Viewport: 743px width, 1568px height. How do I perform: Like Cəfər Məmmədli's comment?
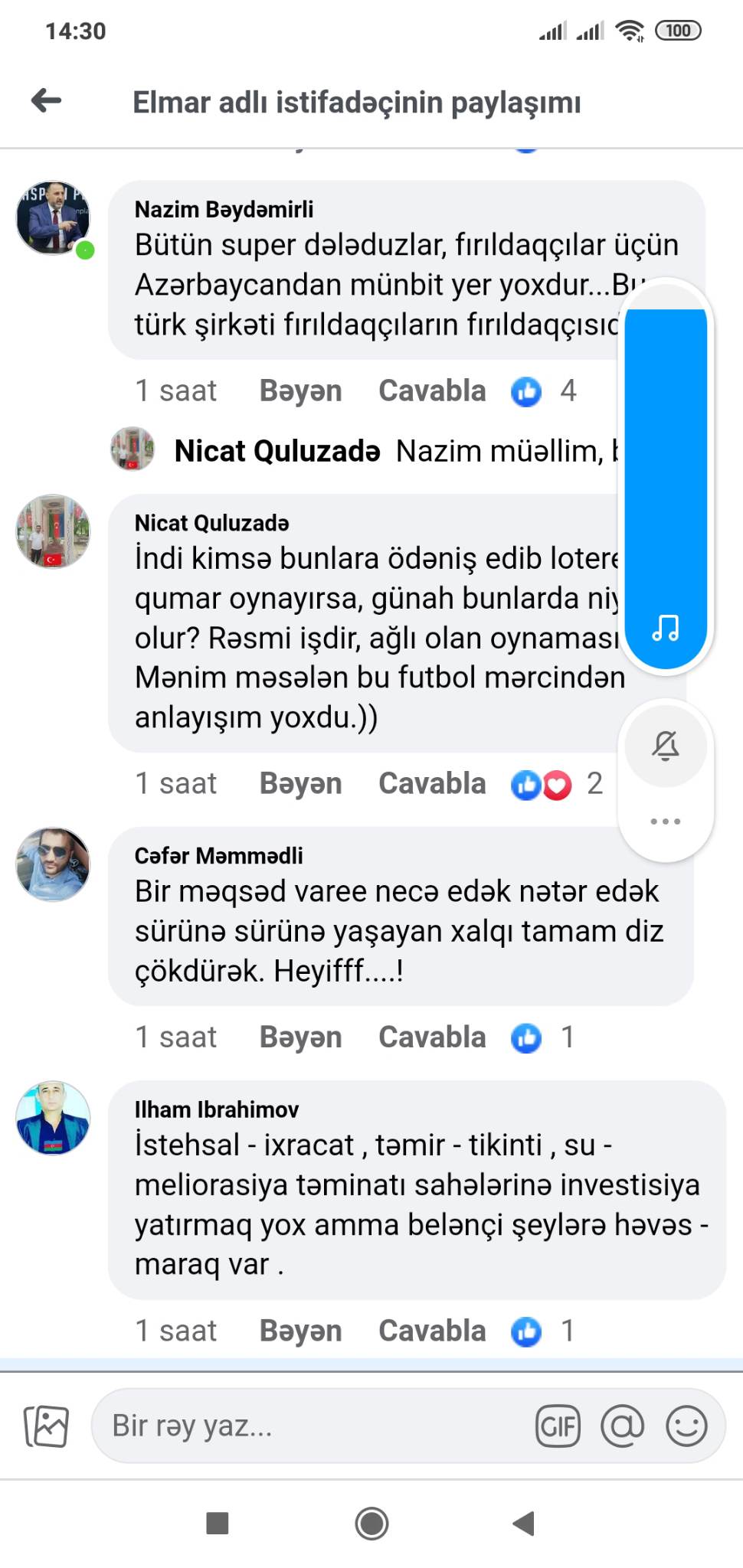pos(300,1037)
